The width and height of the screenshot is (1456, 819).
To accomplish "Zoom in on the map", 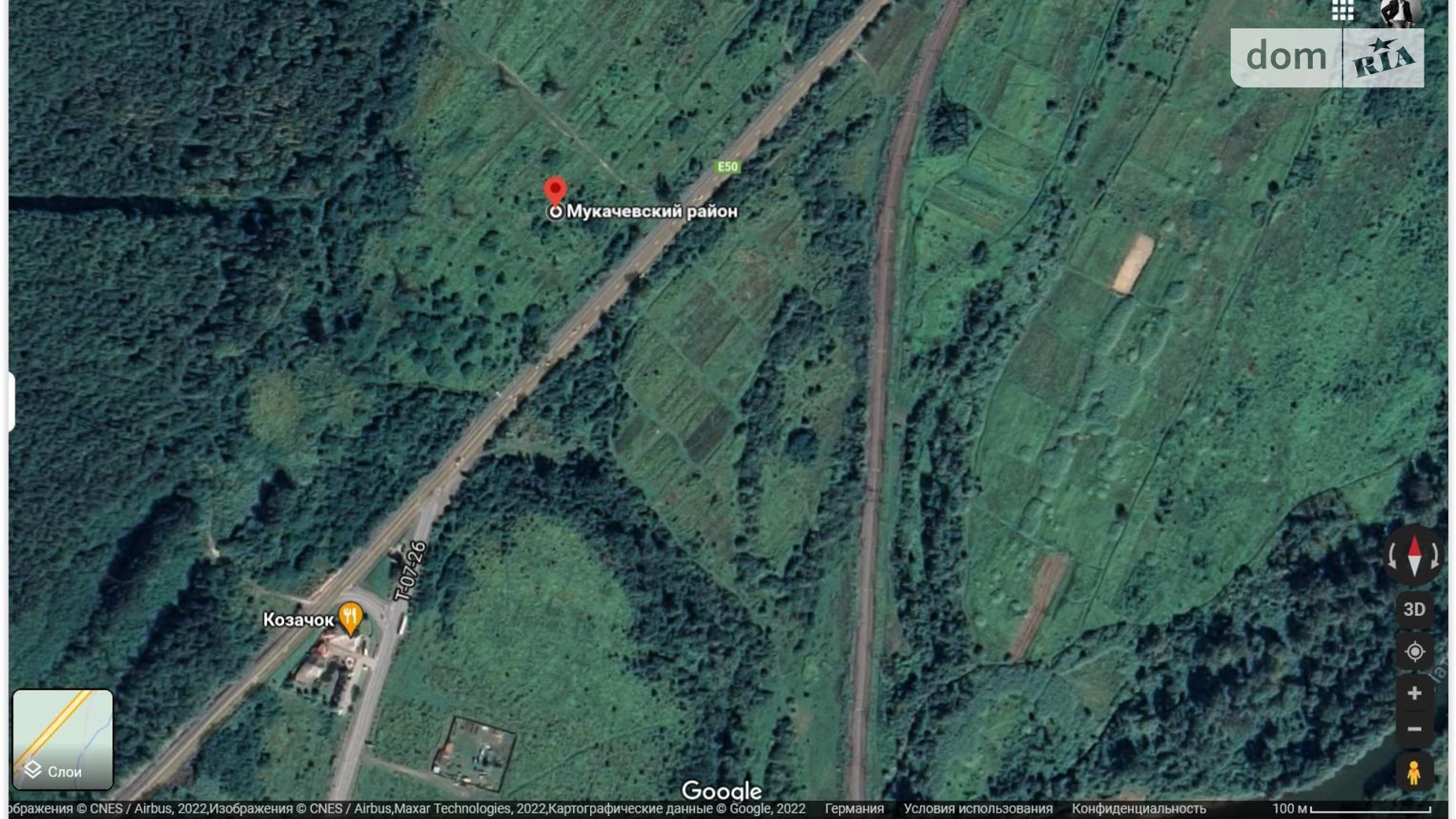I will (x=1414, y=694).
